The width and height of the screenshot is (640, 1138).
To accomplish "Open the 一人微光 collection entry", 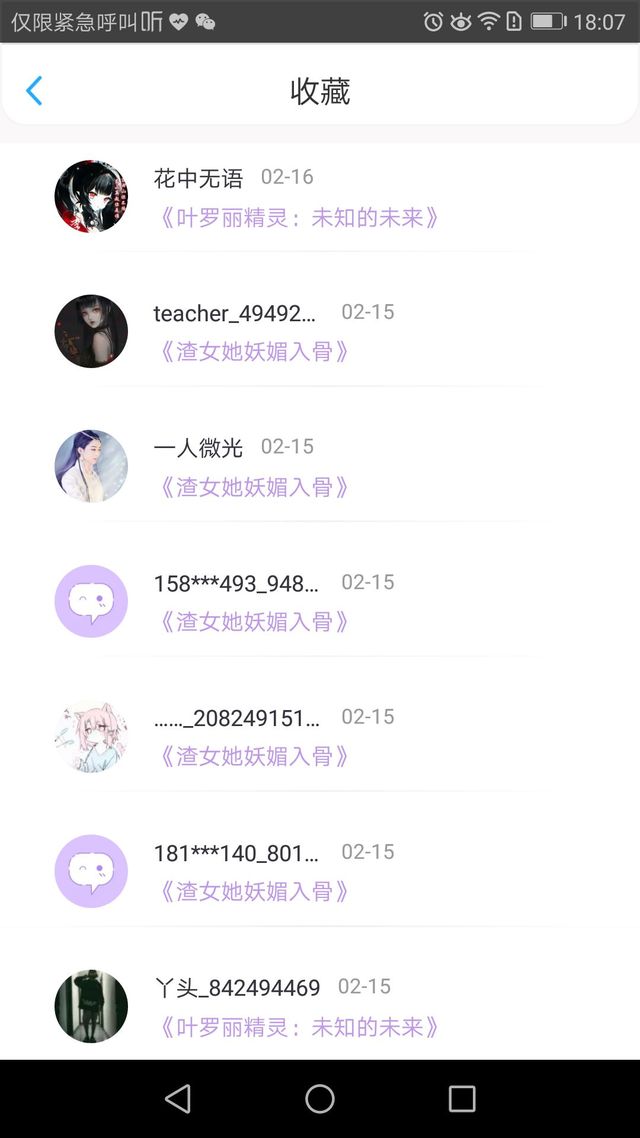I will 320,467.
